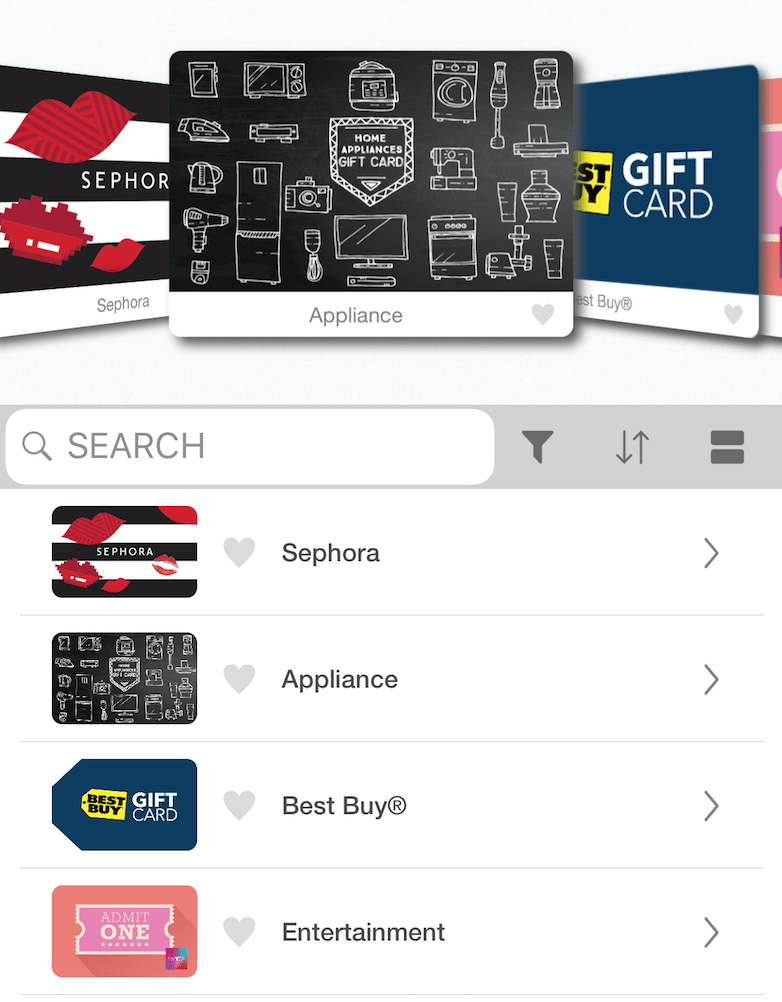The image size is (782, 1002).
Task: Open the filter funnel options
Action: 537,447
